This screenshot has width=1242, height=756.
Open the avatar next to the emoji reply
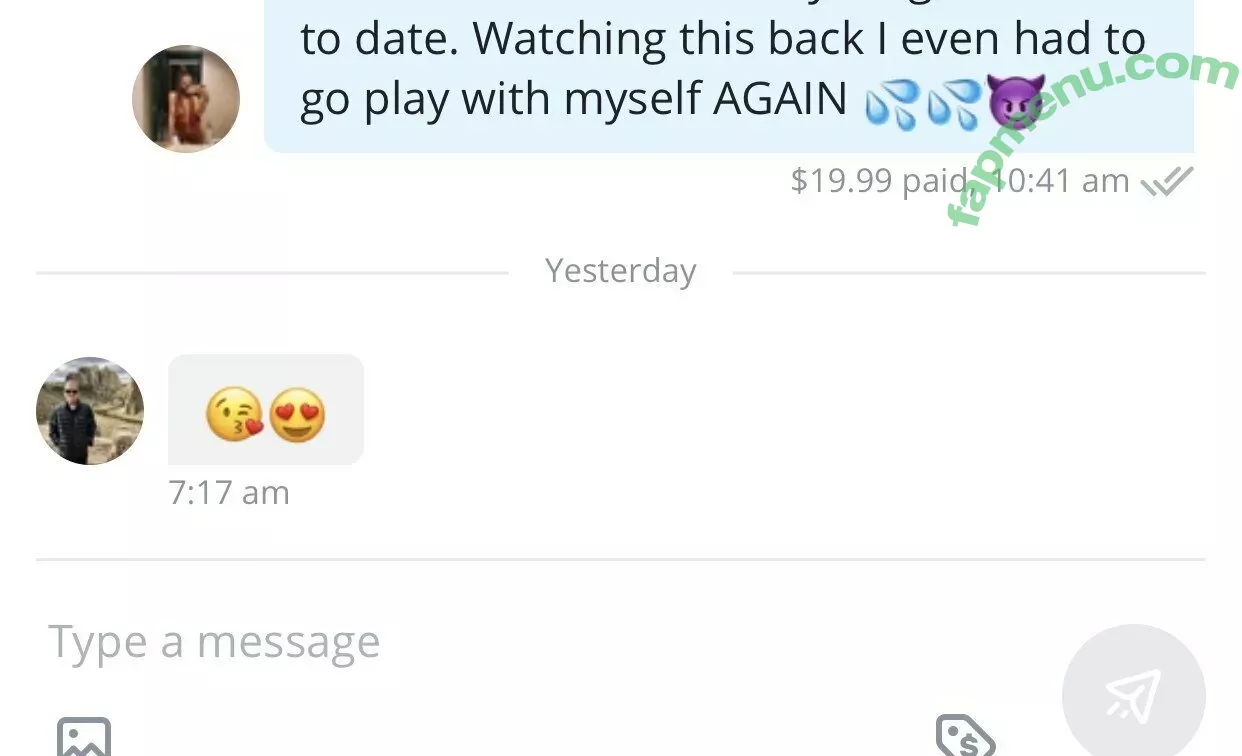90,411
